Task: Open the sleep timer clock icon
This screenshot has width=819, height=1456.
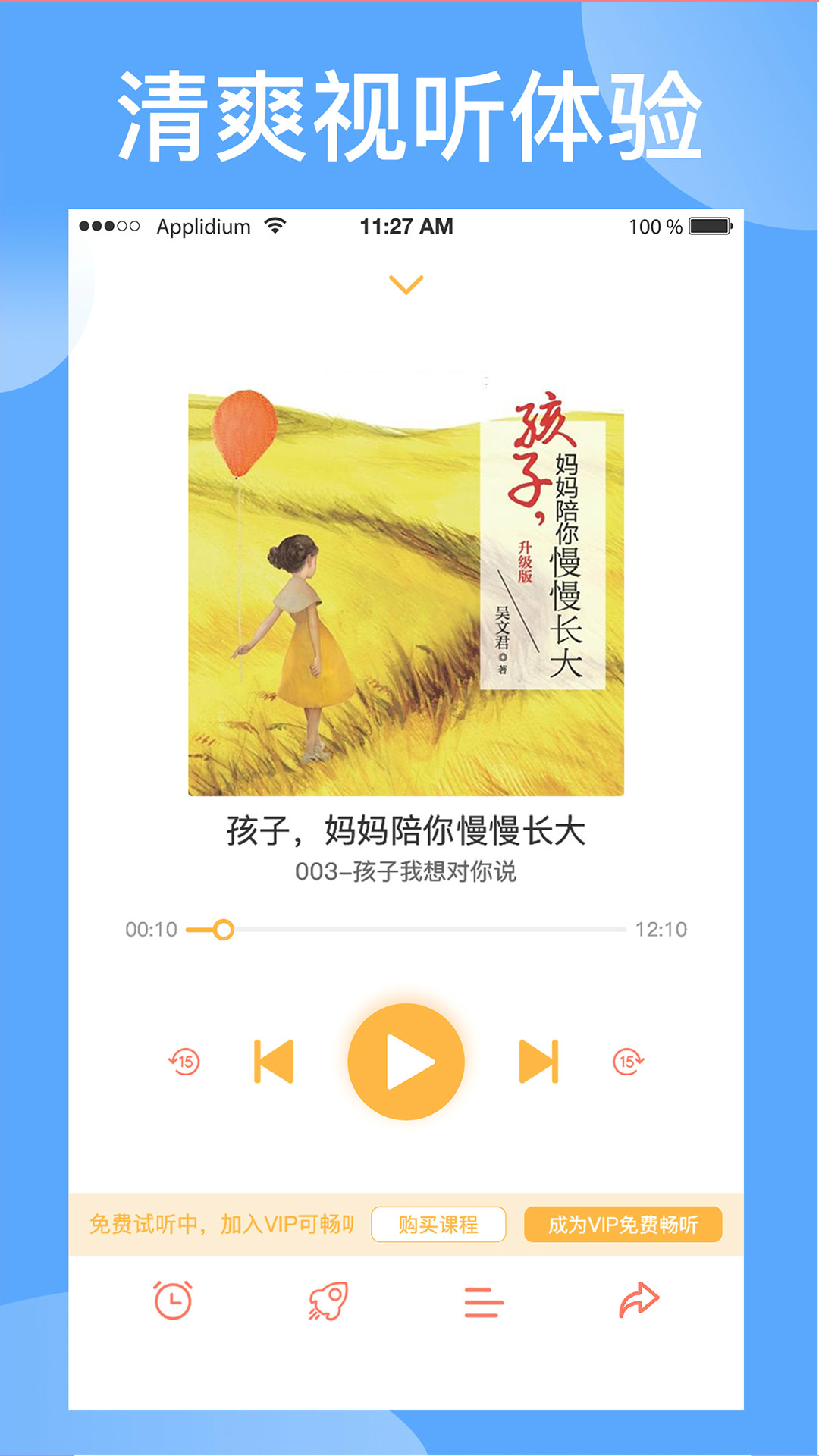Action: (173, 1298)
